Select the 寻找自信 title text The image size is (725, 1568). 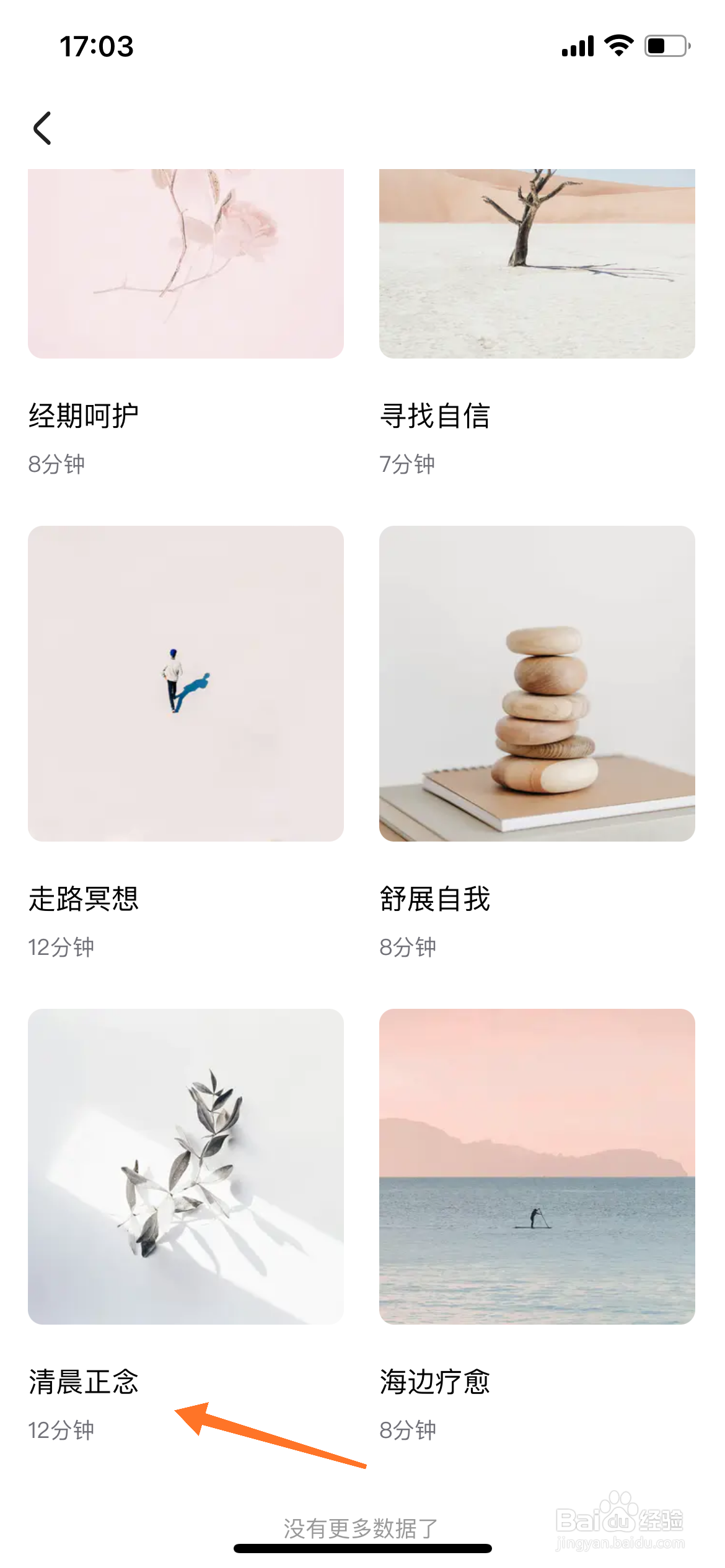click(x=434, y=416)
